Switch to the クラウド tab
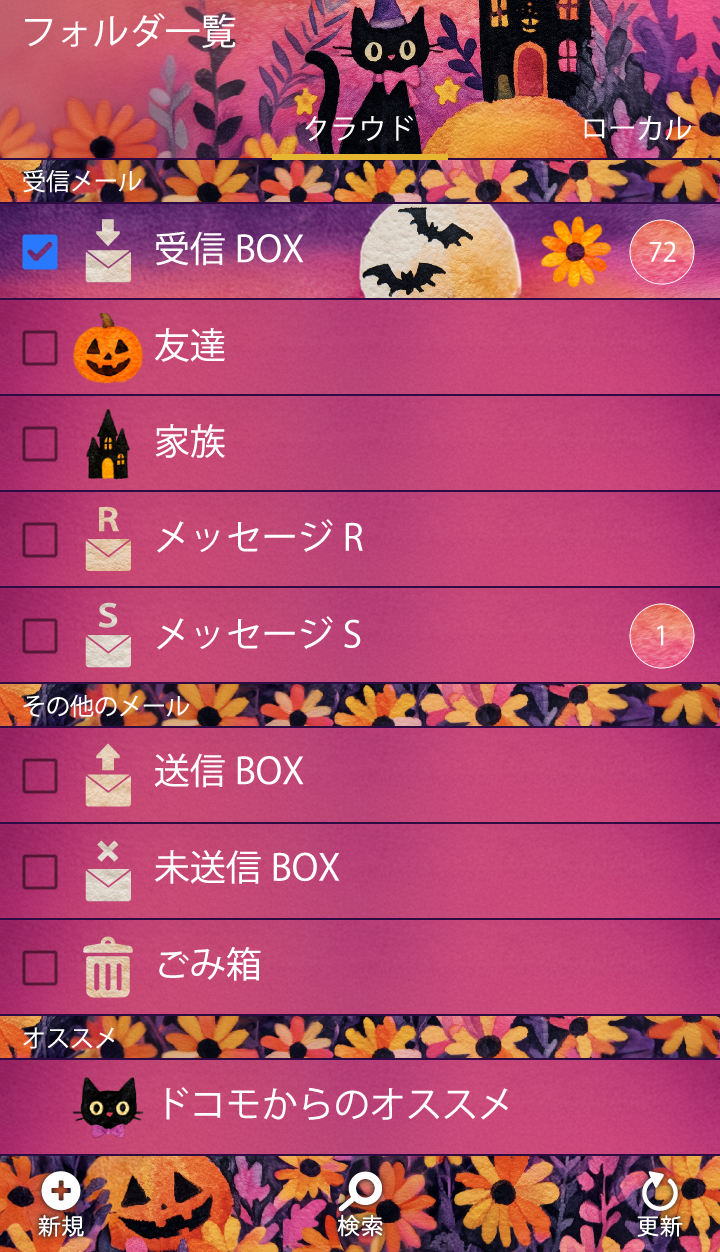Screen dimensions: 720x1252 [x=359, y=129]
